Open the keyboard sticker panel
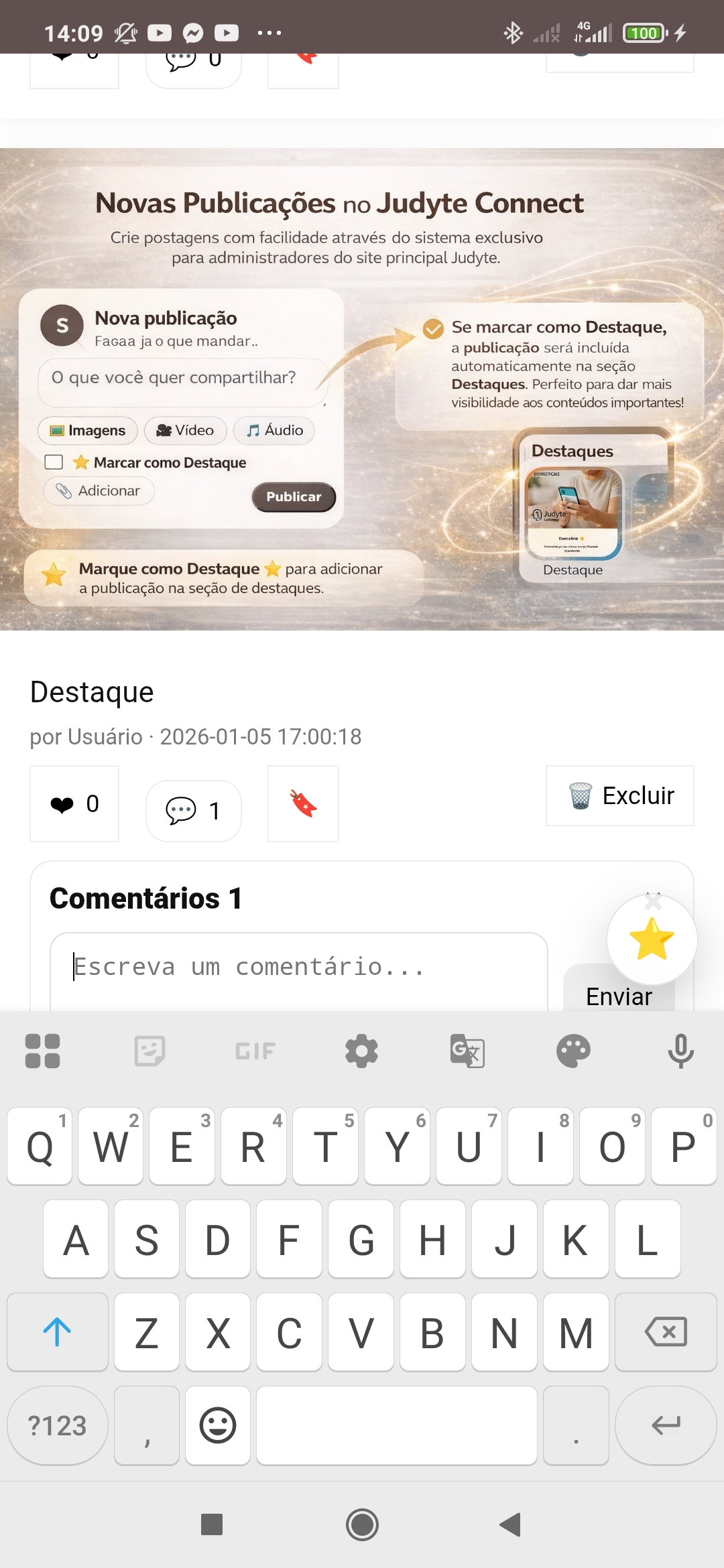This screenshot has height=1568, width=724. coord(149,1051)
